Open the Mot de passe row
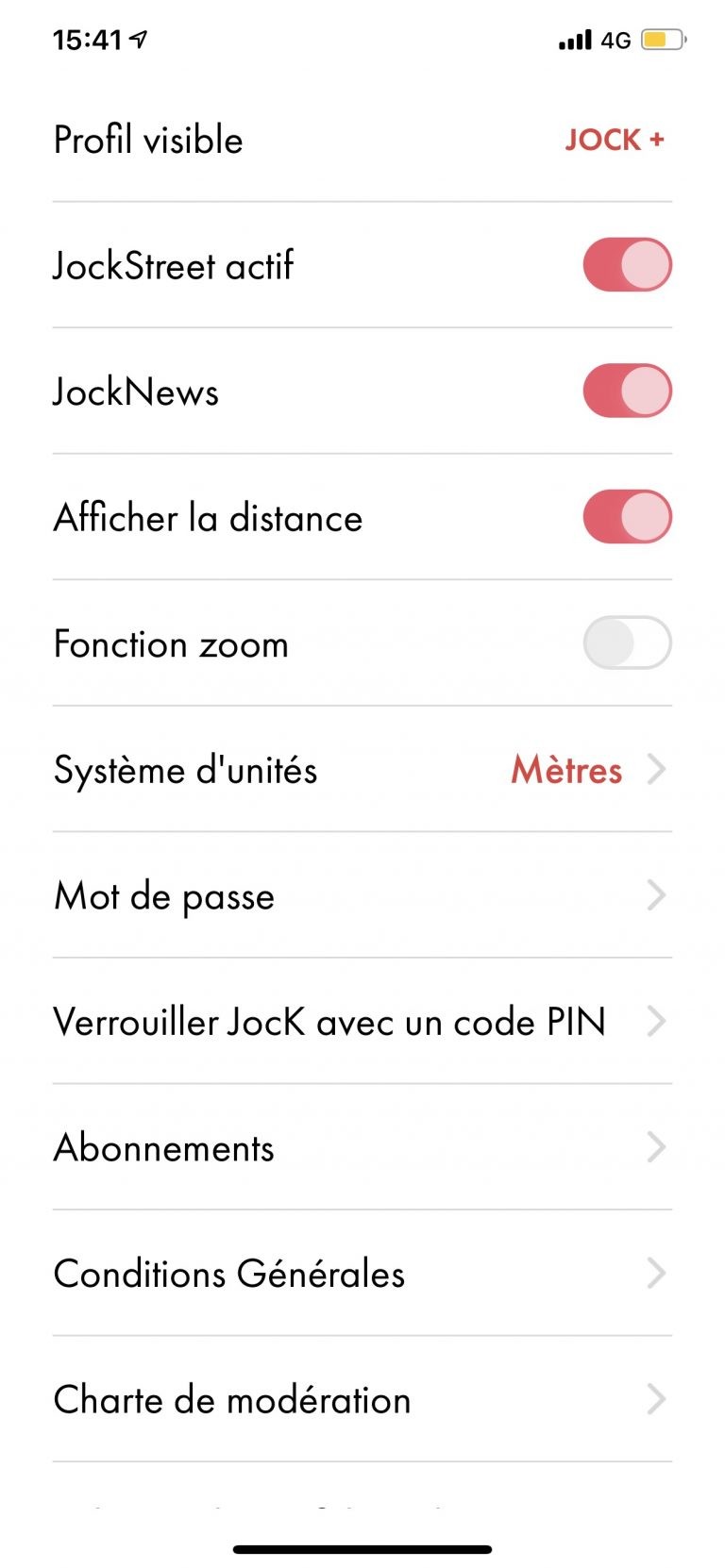725x1568 pixels. click(362, 895)
